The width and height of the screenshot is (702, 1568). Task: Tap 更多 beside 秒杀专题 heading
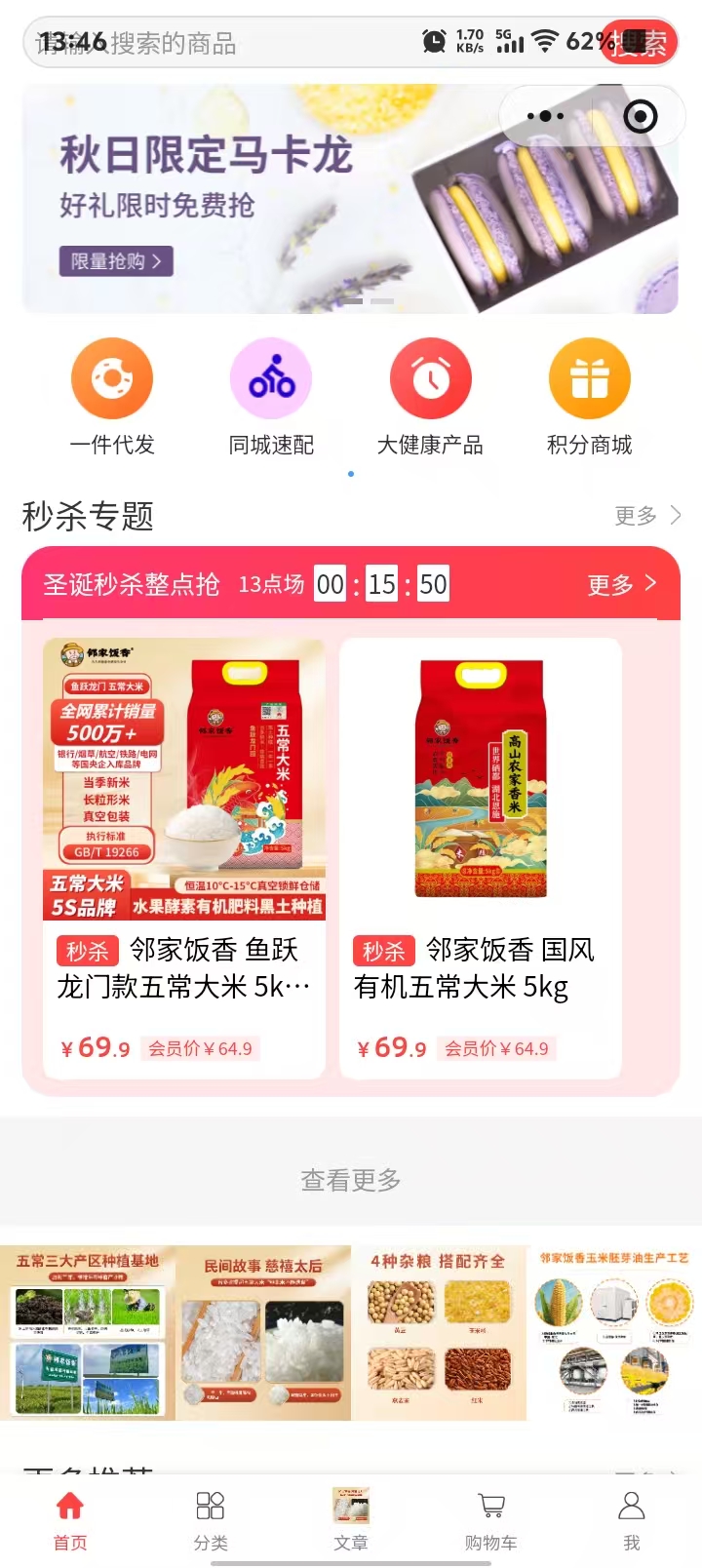click(647, 516)
